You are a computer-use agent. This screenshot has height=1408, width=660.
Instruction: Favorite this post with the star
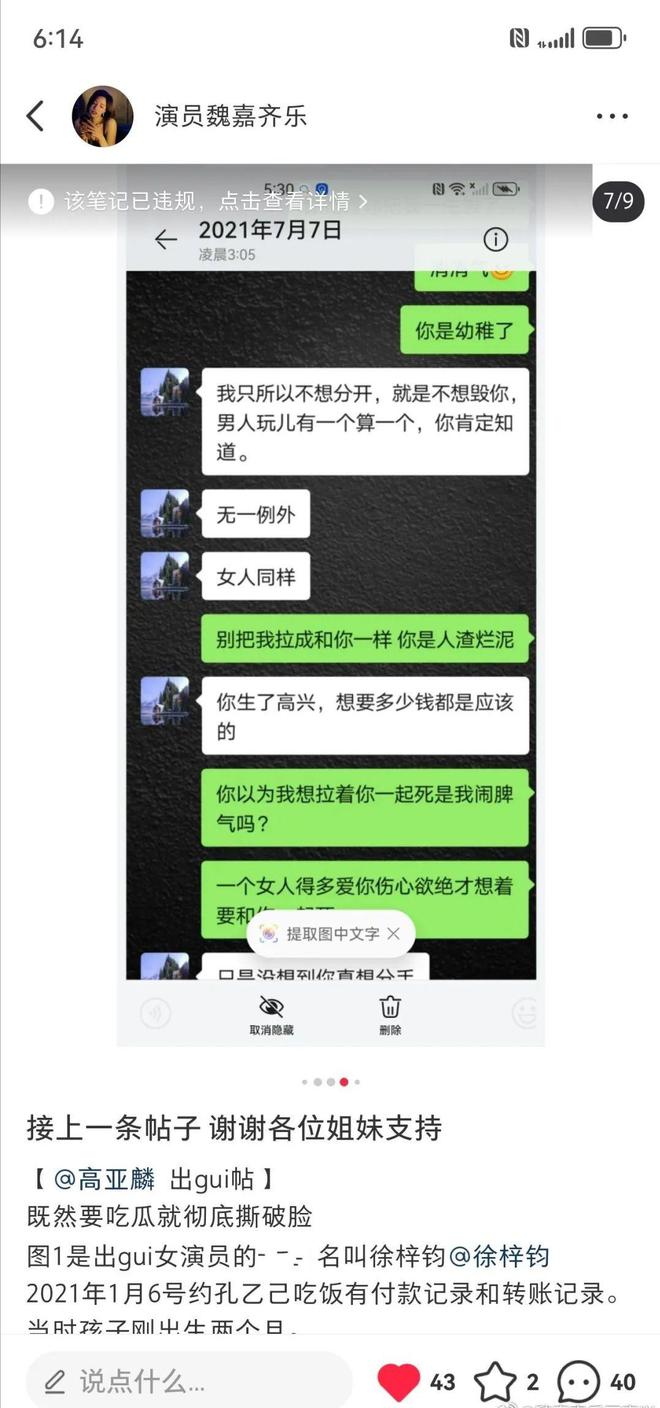pos(495,1383)
